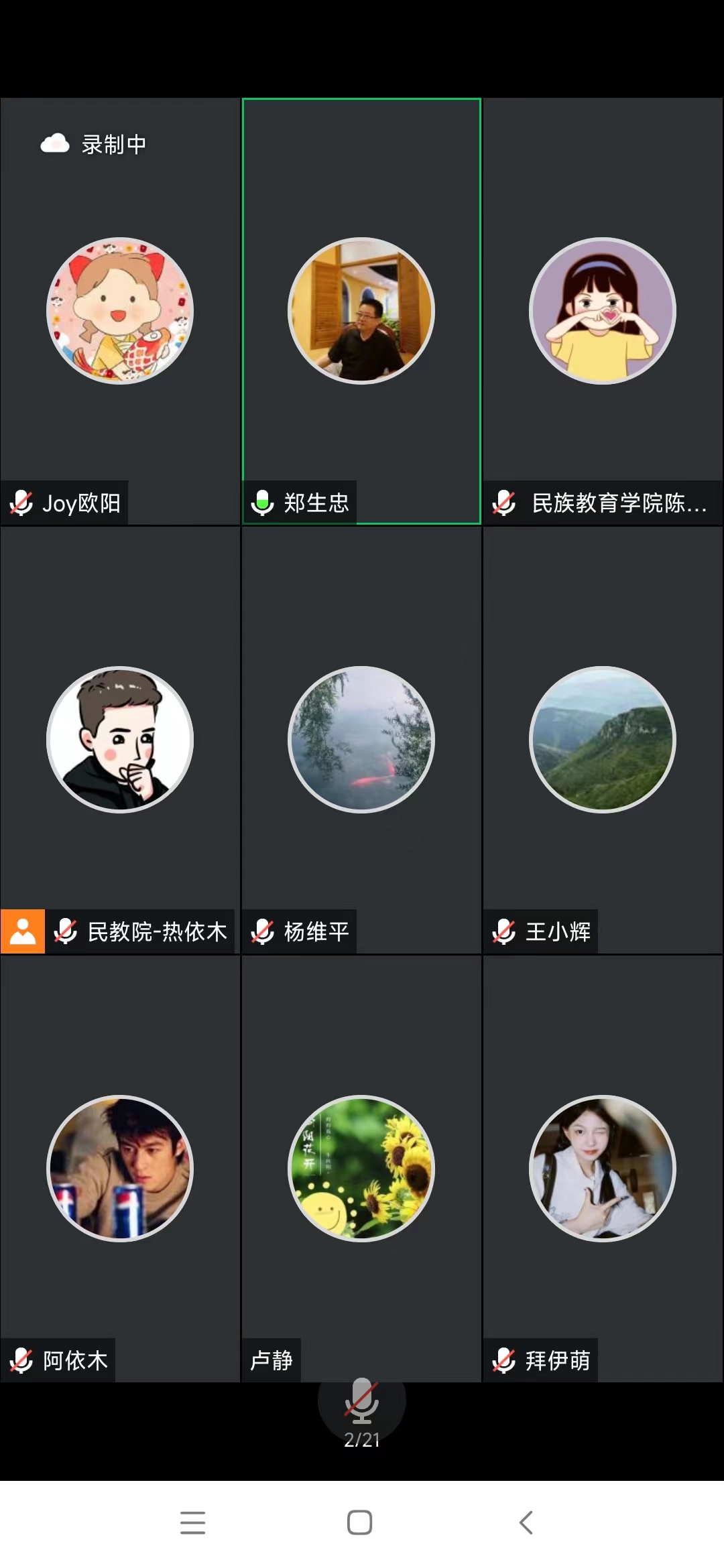Open 郑生忠's speaking tile
This screenshot has width=724, height=1568.
(361, 311)
